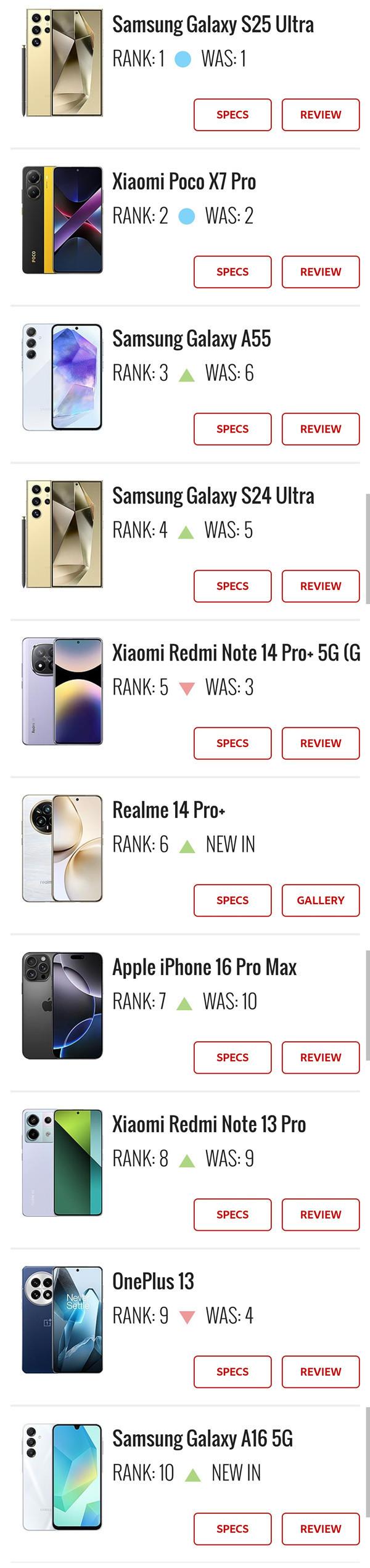View Samsung Galaxy A16 5G specs
The image size is (370, 1568).
(x=232, y=1529)
